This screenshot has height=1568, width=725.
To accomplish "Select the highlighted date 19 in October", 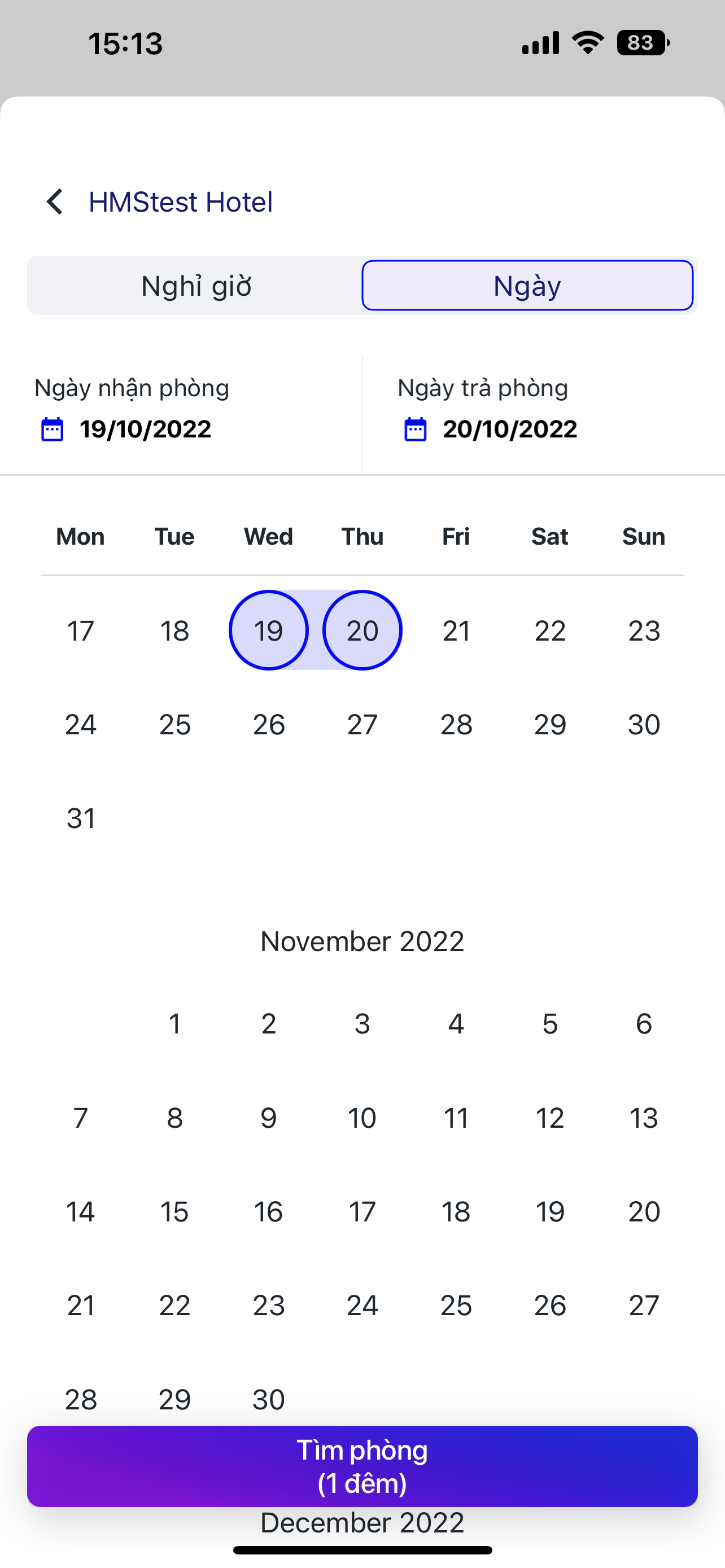I will (268, 630).
